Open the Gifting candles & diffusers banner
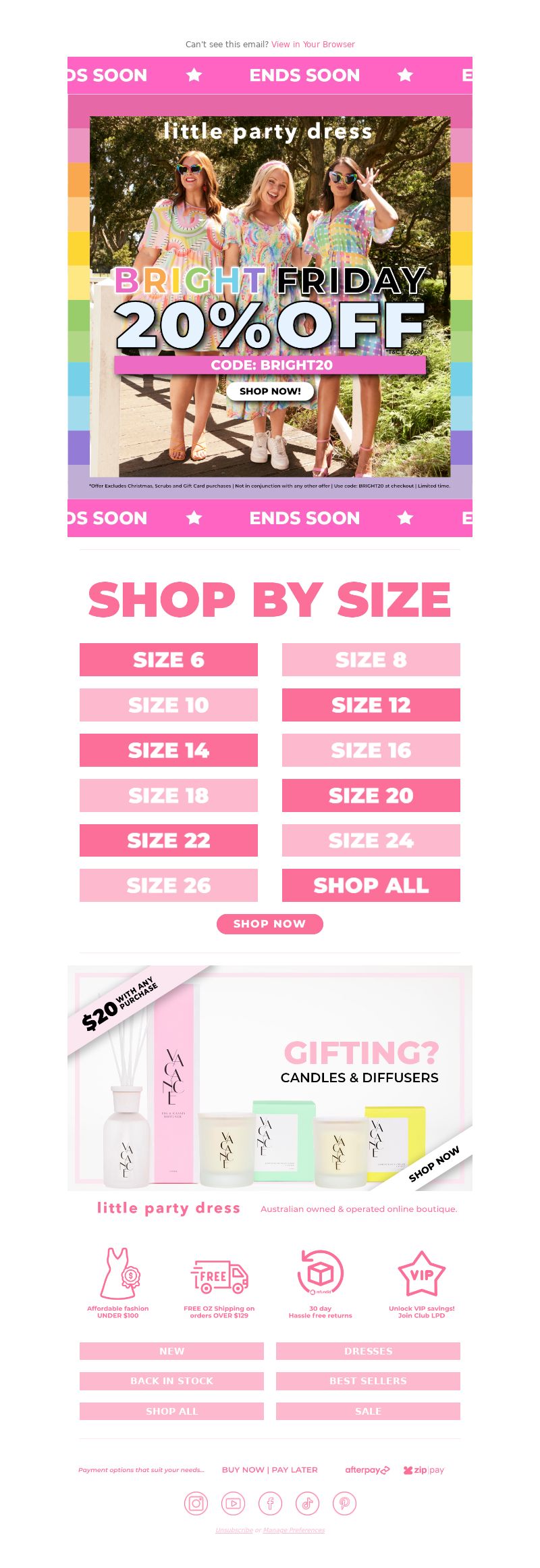This screenshot has width=540, height=1568. click(x=270, y=1078)
